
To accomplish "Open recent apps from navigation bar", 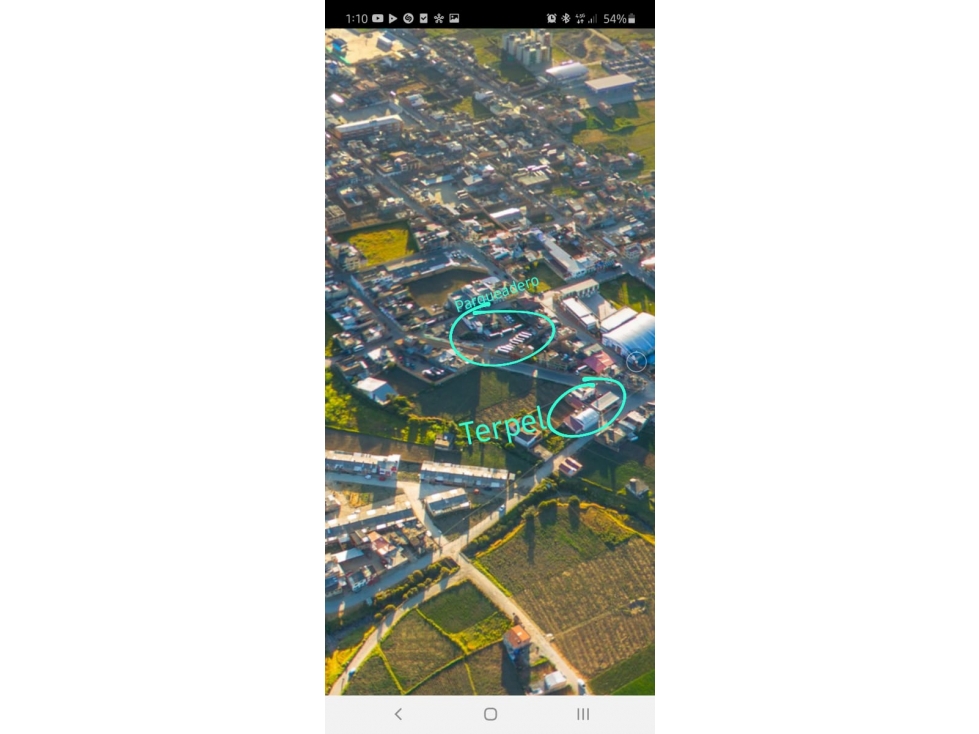I will 583,714.
